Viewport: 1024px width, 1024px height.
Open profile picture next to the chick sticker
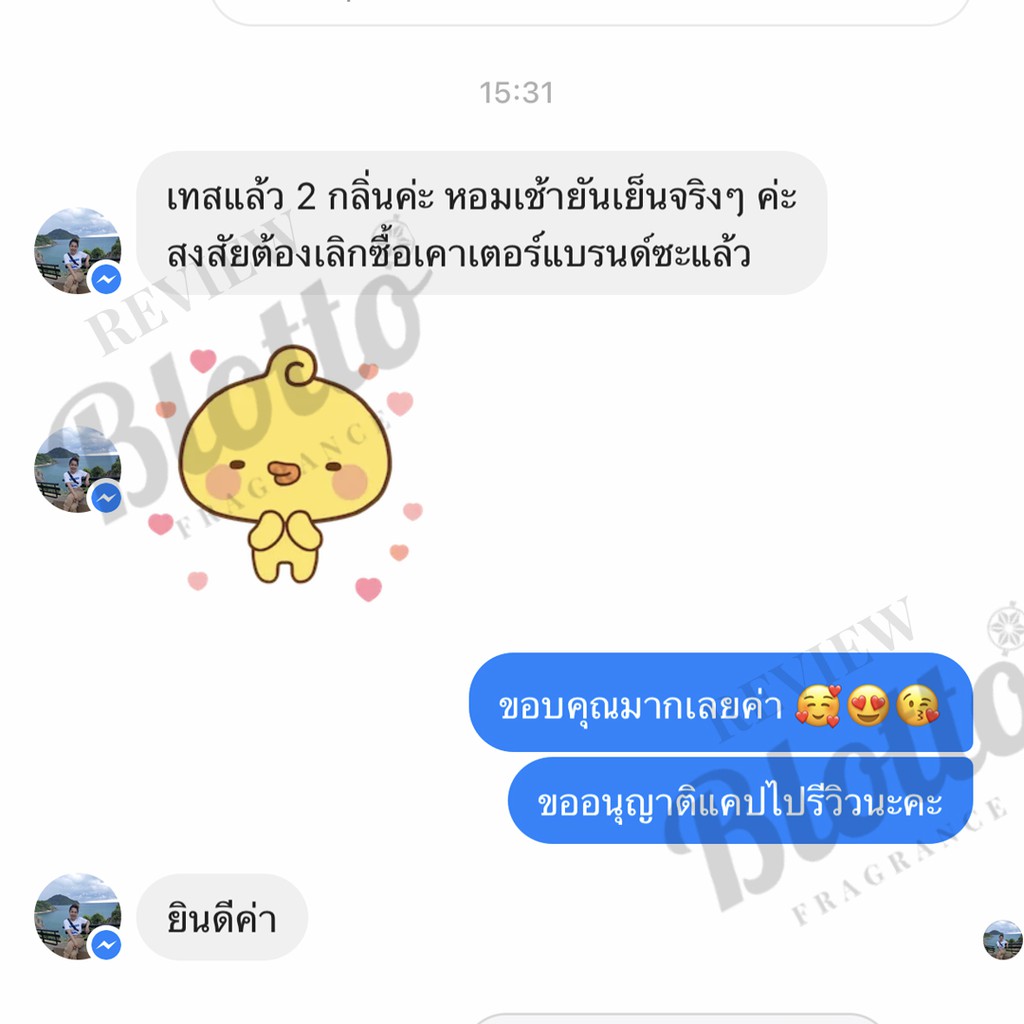[x=78, y=470]
